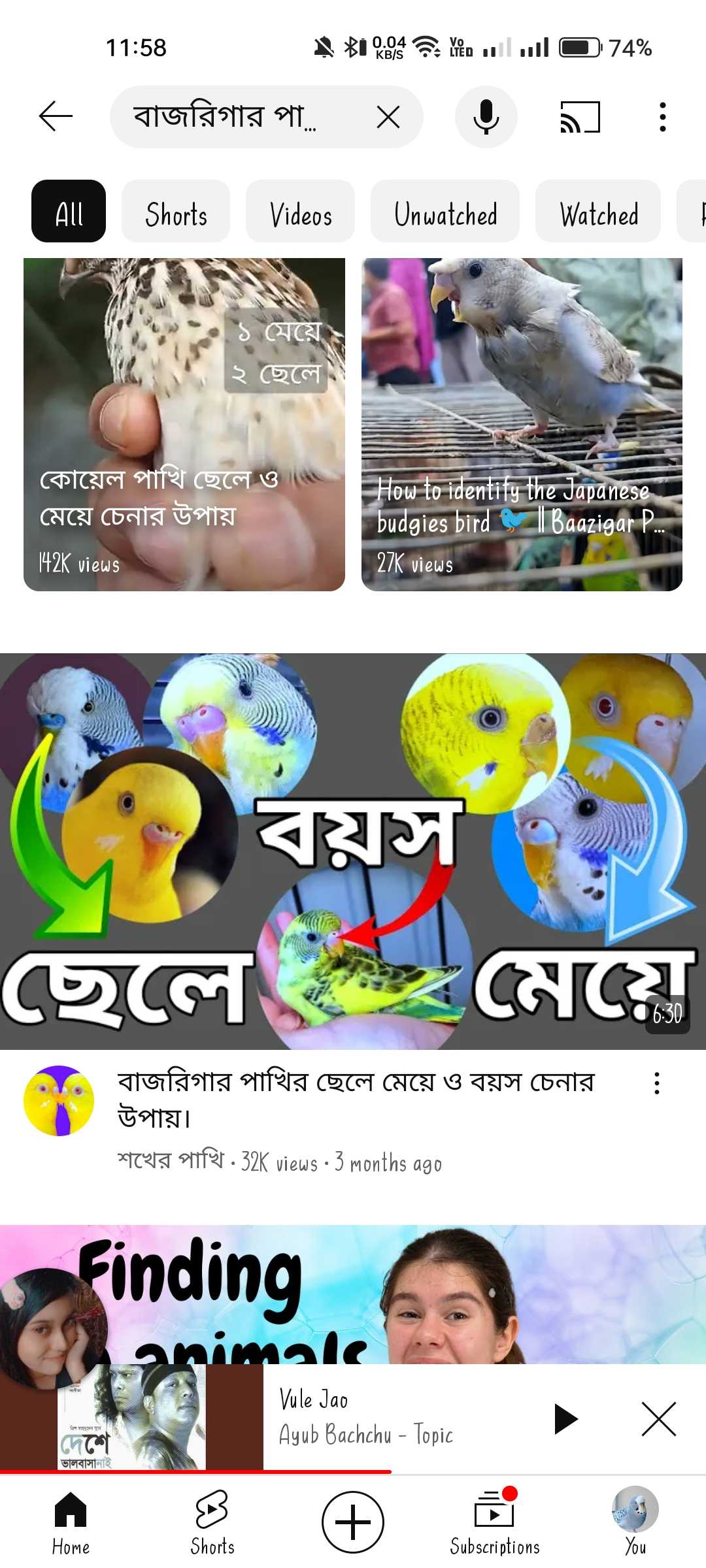Start a voice search
The image size is (706, 1568).
(x=486, y=118)
